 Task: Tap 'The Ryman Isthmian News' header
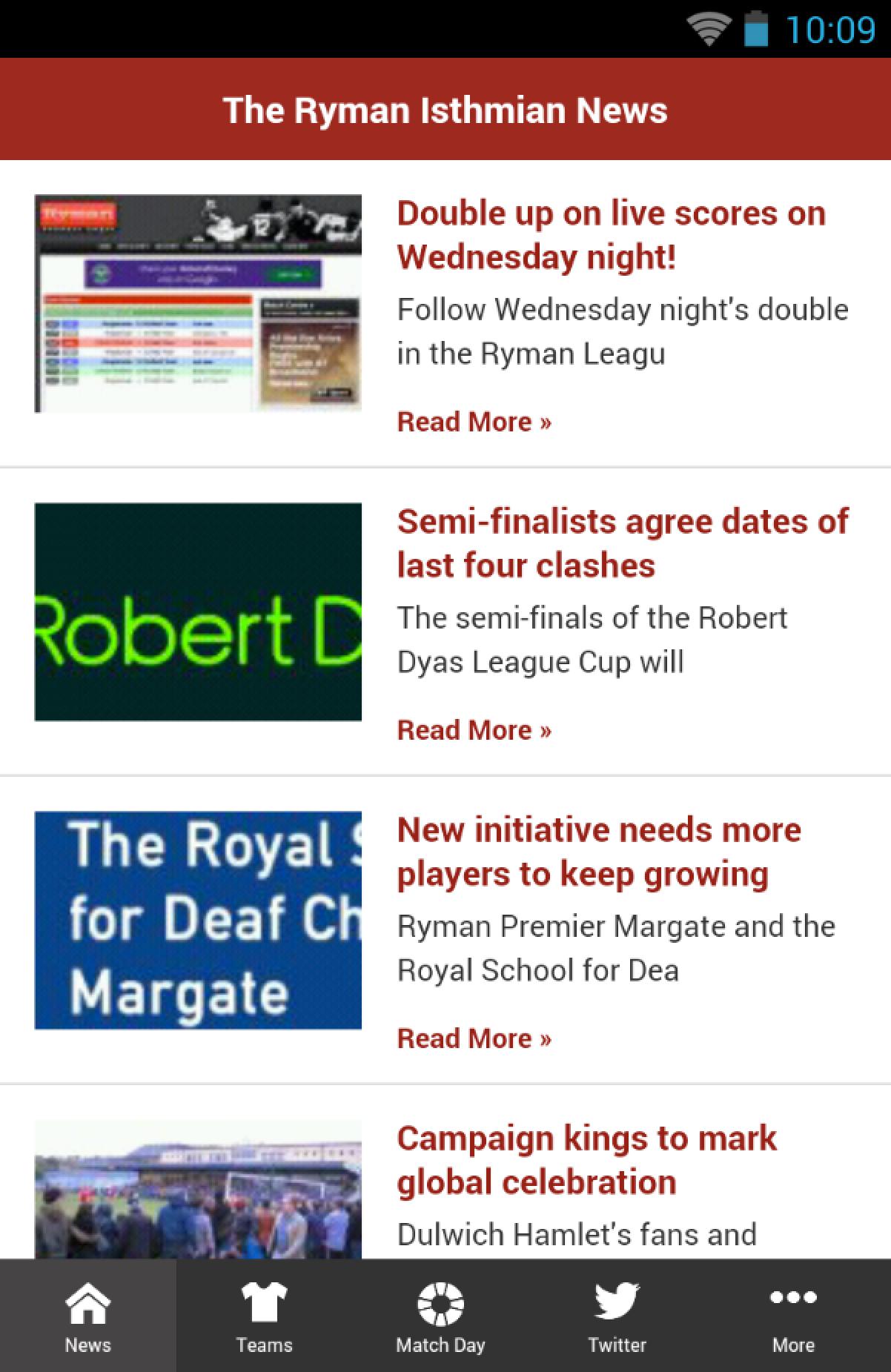[x=445, y=110]
